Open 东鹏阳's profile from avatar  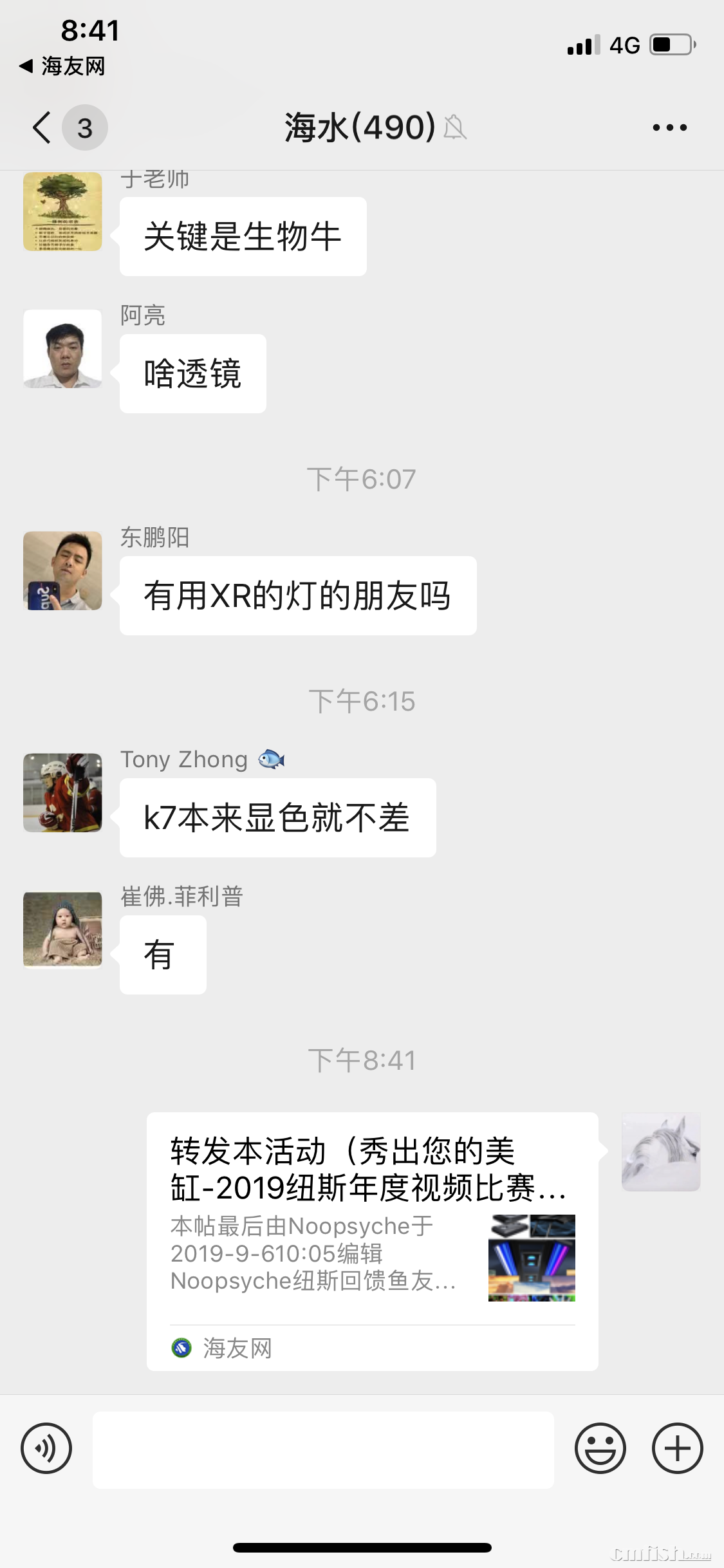coord(62,570)
